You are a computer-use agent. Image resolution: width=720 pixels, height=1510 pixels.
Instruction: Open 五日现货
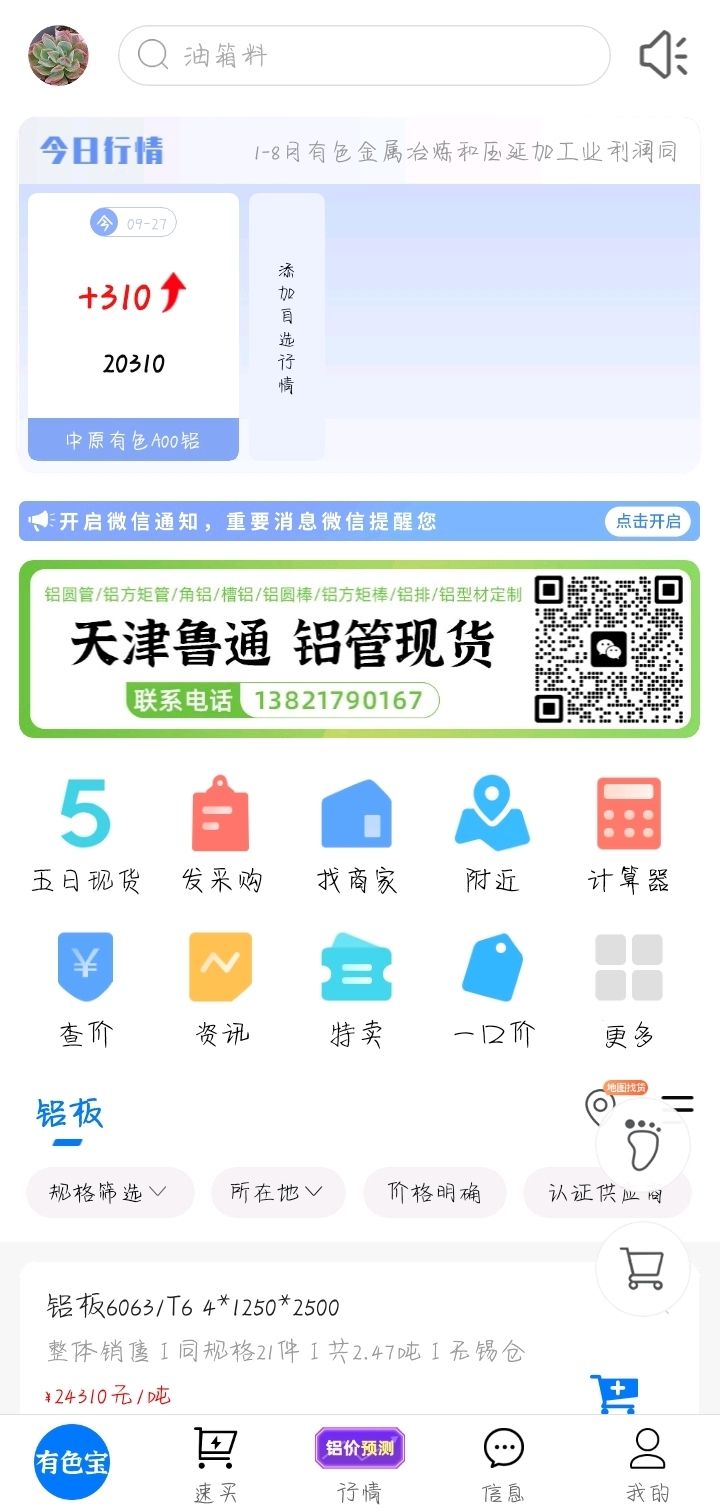coord(86,835)
